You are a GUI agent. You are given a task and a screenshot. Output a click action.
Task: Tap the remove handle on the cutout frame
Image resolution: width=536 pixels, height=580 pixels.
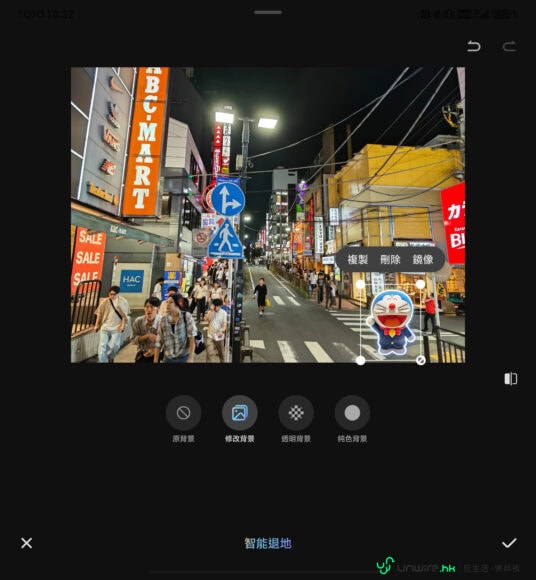click(421, 360)
